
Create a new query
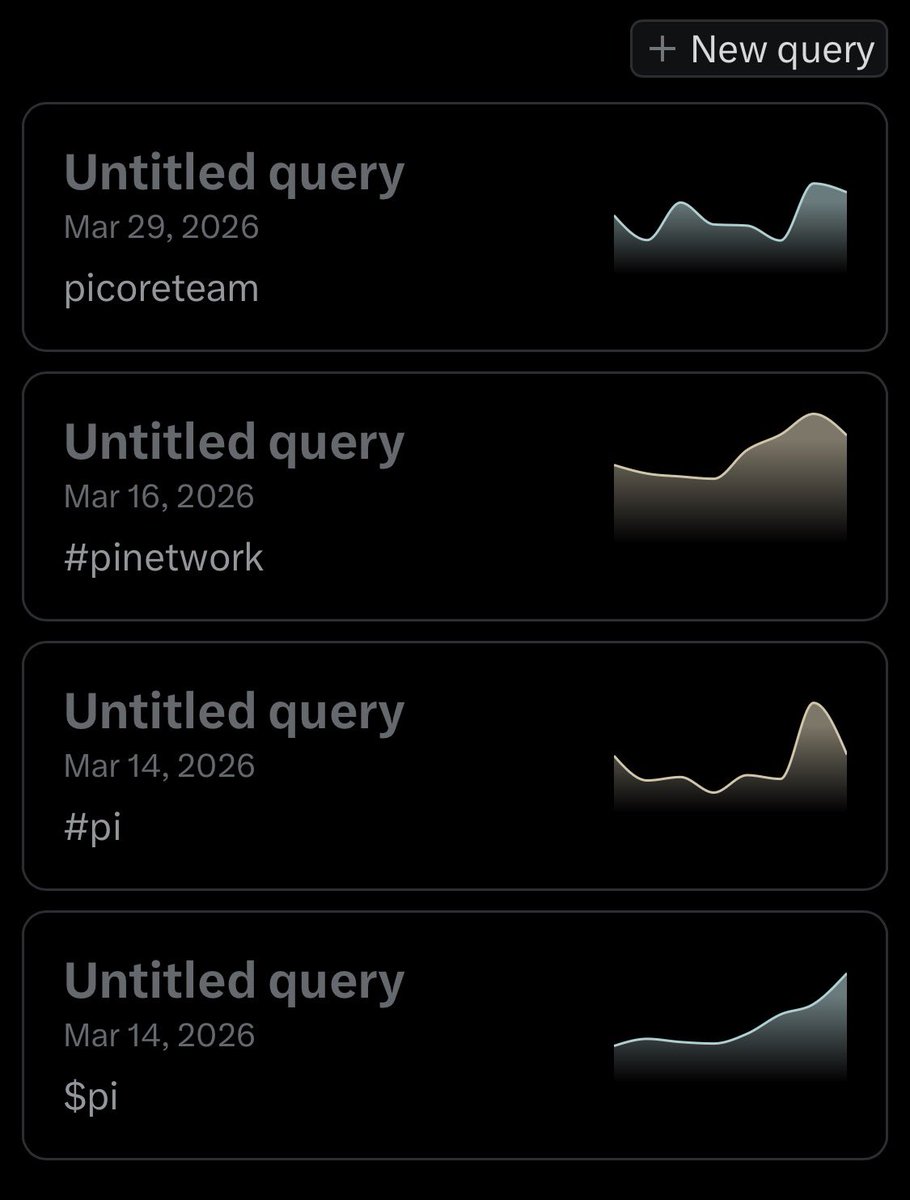pos(758,49)
